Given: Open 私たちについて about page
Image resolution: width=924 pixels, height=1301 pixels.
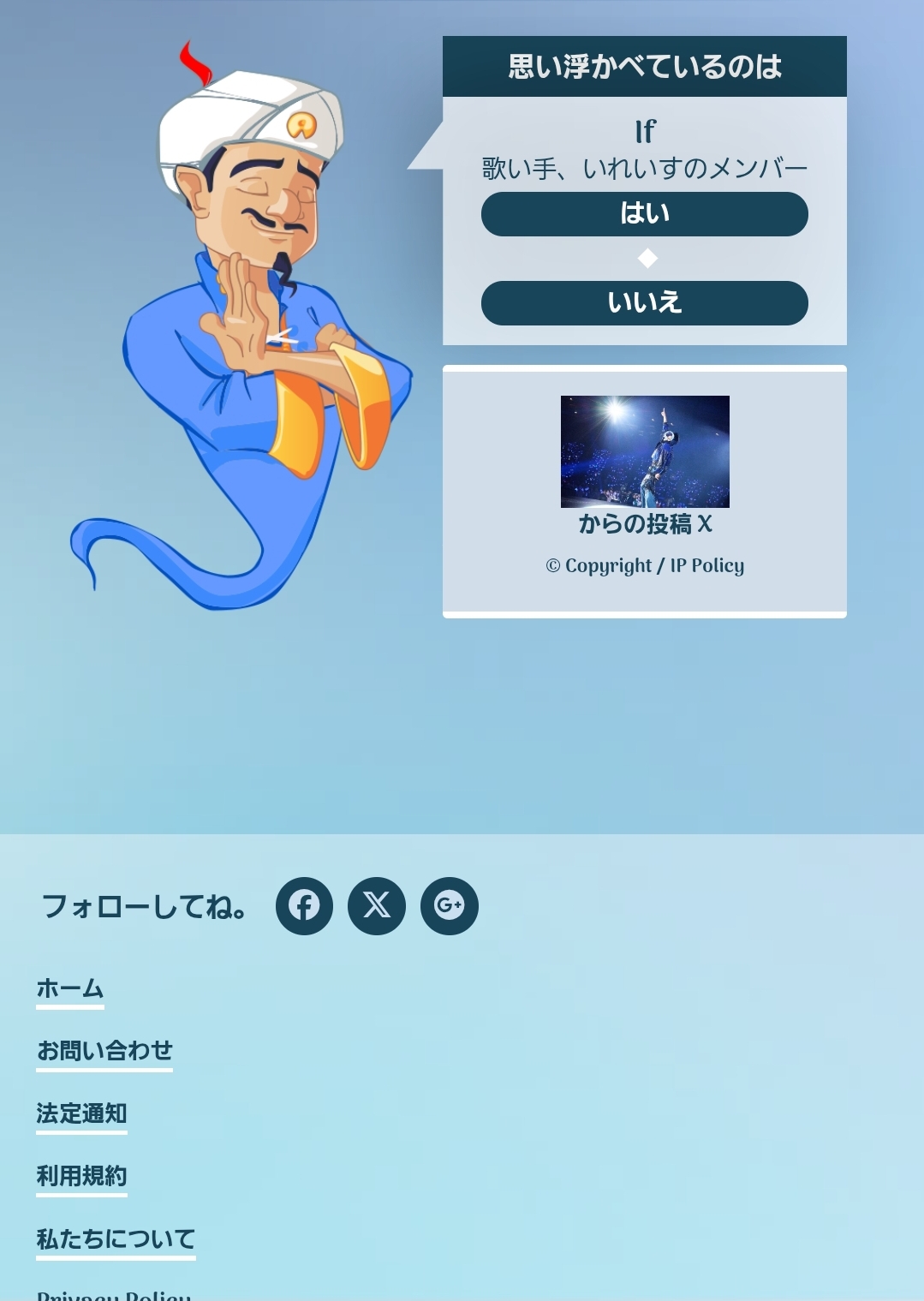Looking at the screenshot, I should [116, 1239].
